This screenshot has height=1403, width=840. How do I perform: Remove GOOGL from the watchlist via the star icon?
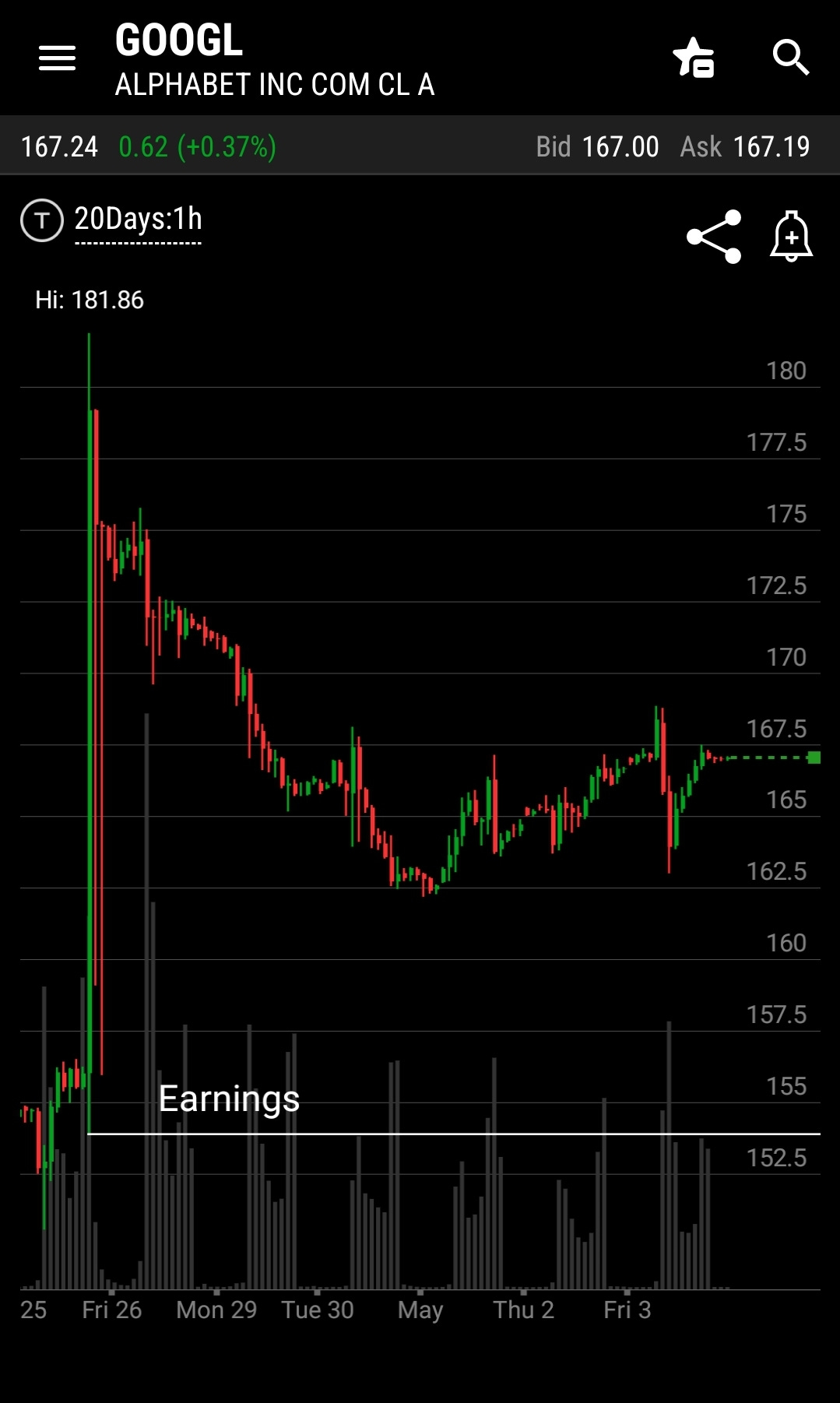pos(693,58)
